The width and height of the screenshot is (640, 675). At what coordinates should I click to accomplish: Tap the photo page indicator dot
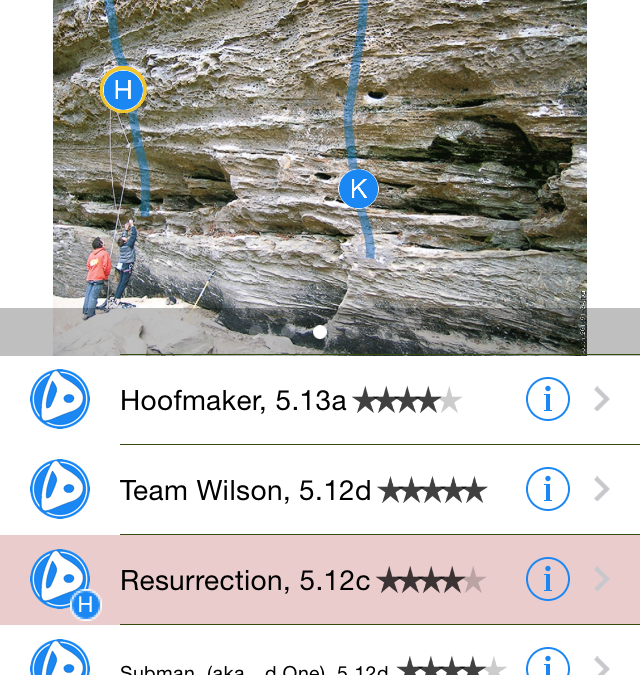(320, 332)
